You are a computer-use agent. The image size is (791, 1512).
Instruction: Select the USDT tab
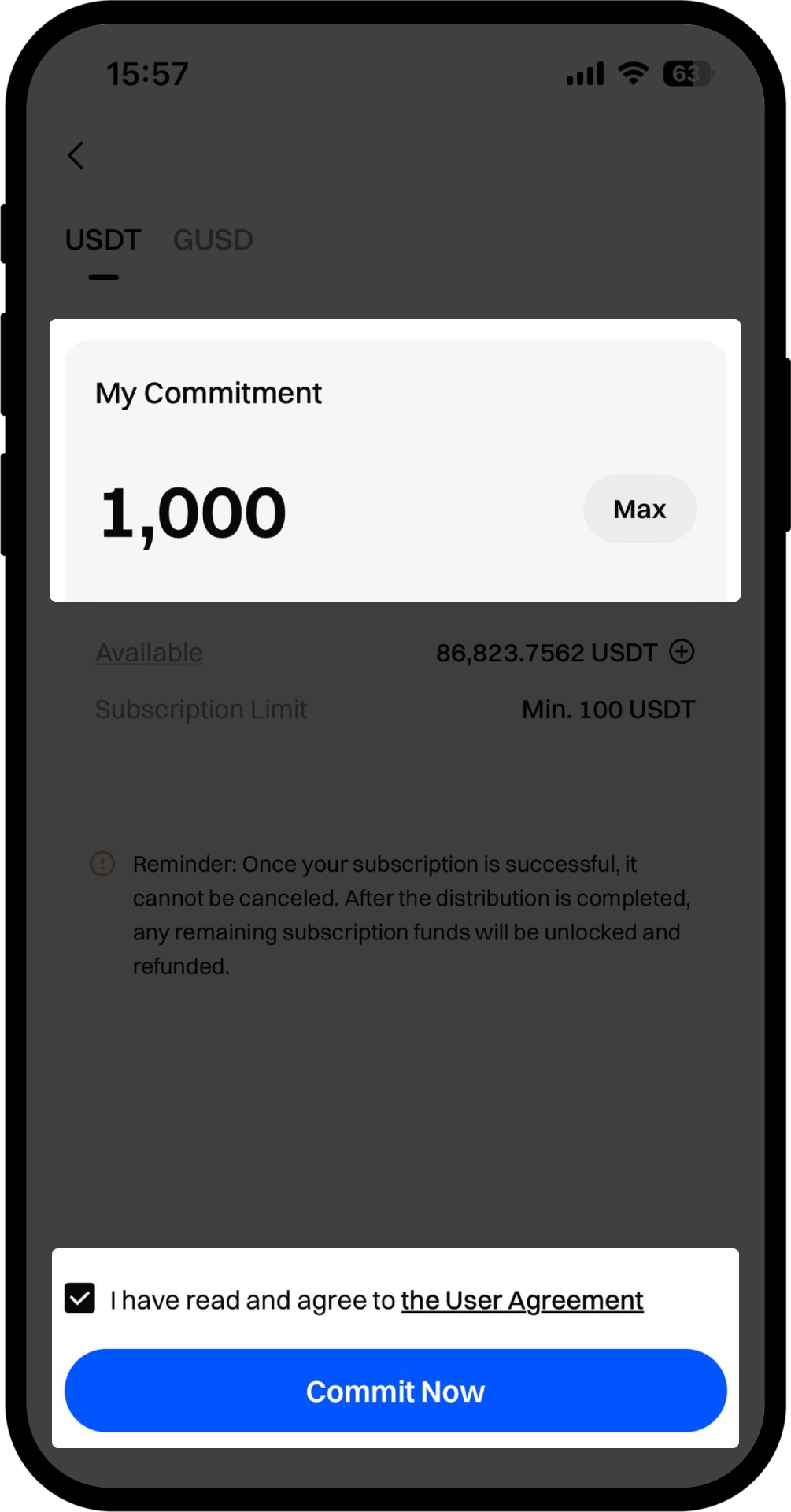click(x=103, y=240)
